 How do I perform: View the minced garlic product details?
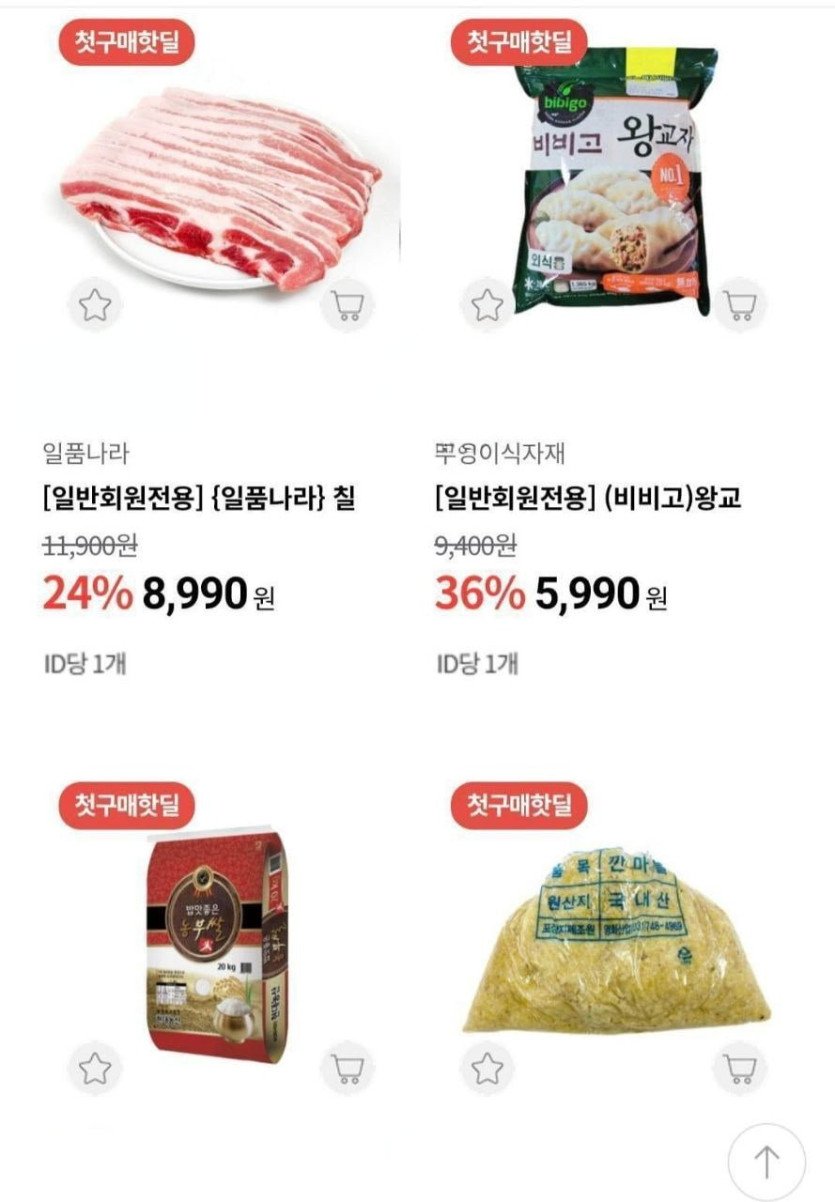coord(615,940)
